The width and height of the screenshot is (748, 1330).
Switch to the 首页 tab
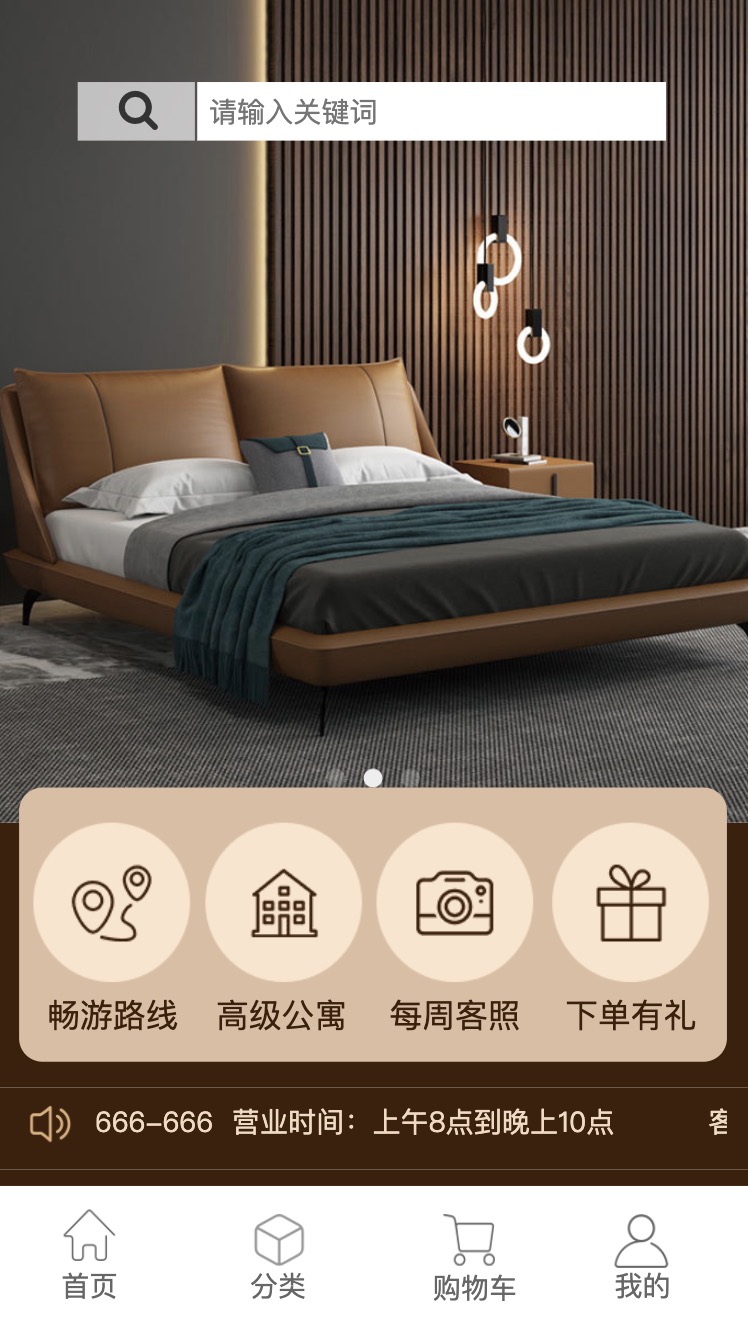(90, 1256)
